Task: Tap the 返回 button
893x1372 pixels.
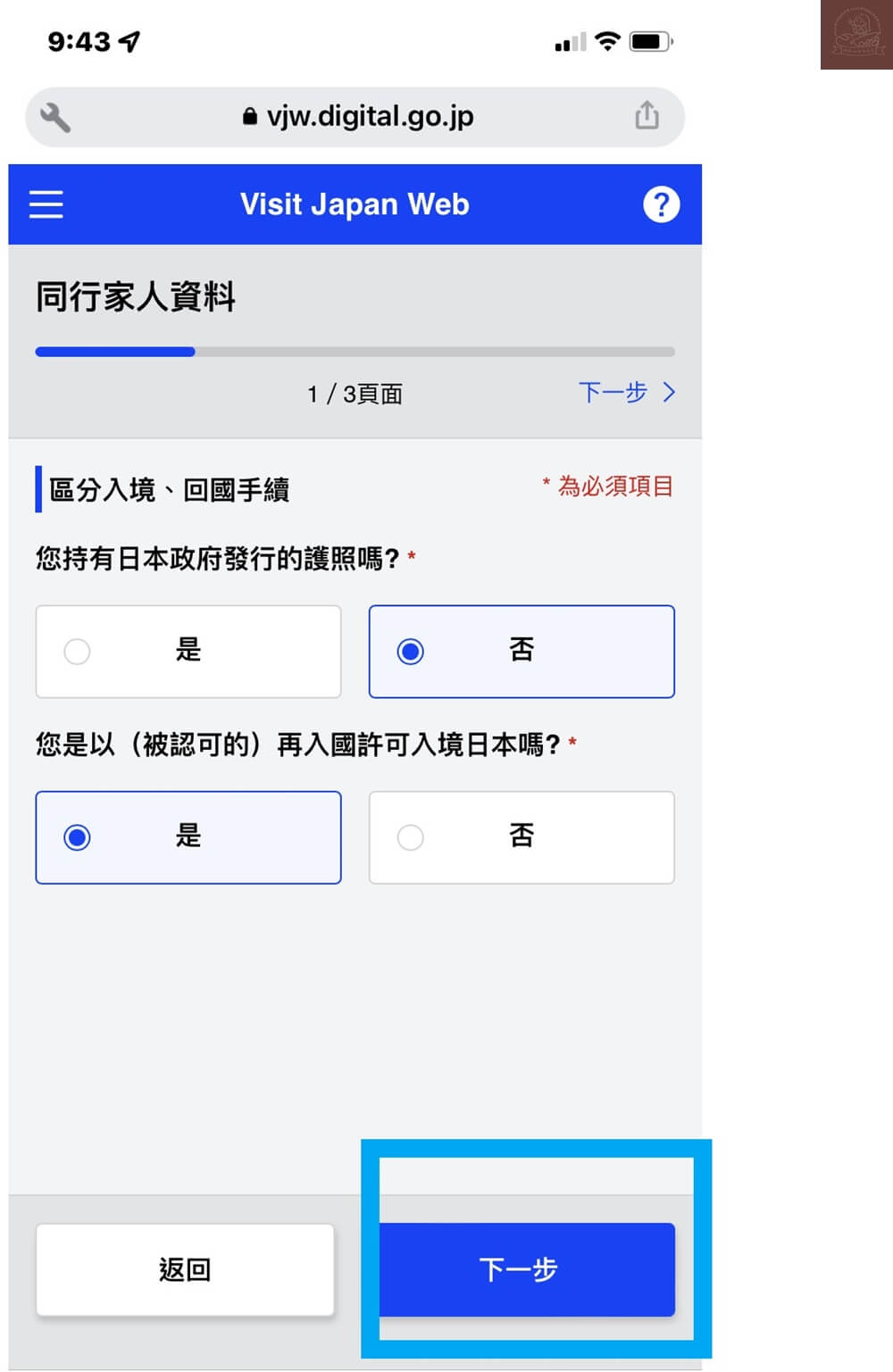Action: click(x=185, y=1269)
